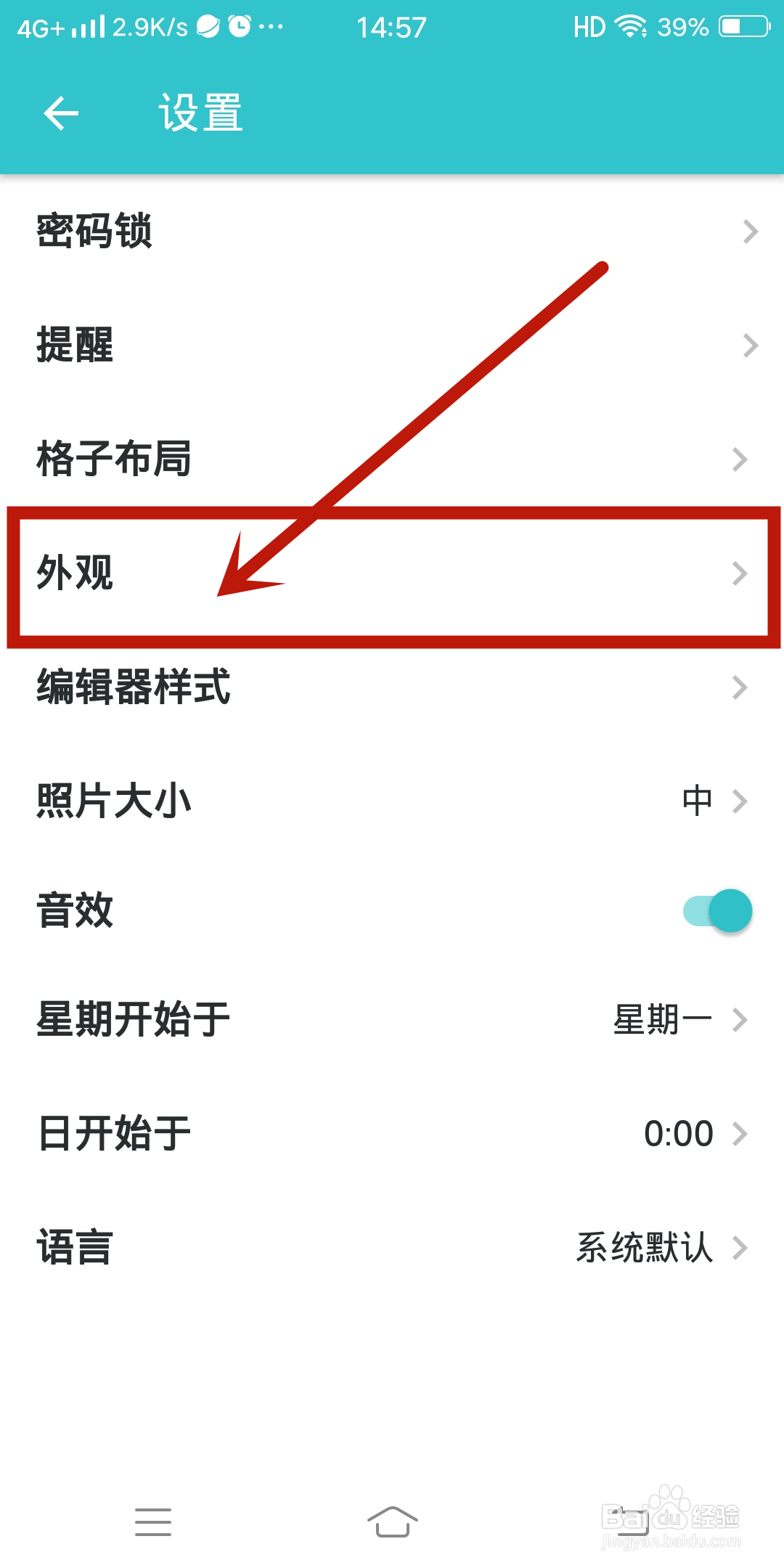Set 日开始于 day start time 0:00
This screenshot has height=1568, width=784.
point(392,1132)
